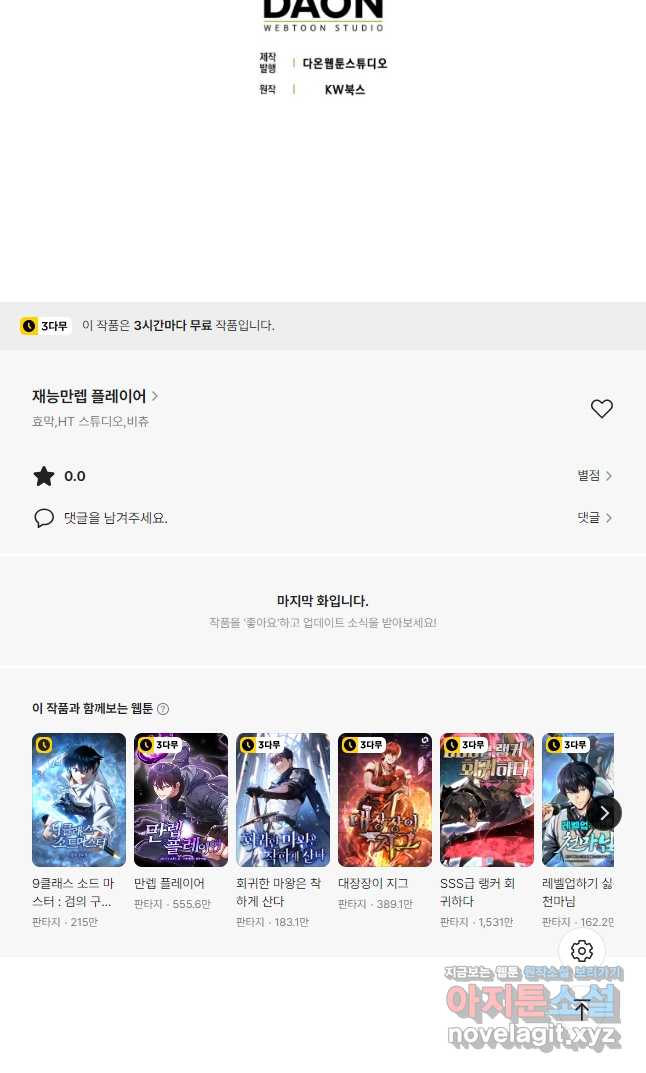Open the 9클래스 소드 마스터 webtoon

[79, 800]
